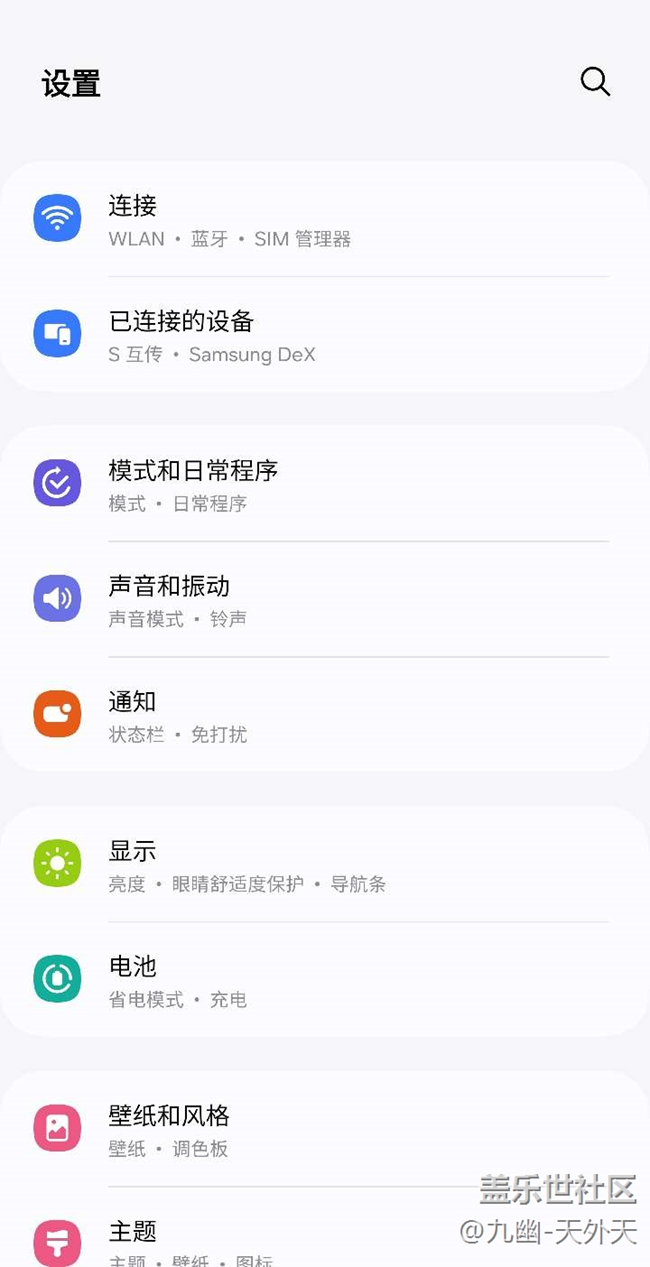Tap the 电池 row
Image resolution: width=650 pixels, height=1267 pixels.
click(x=325, y=980)
